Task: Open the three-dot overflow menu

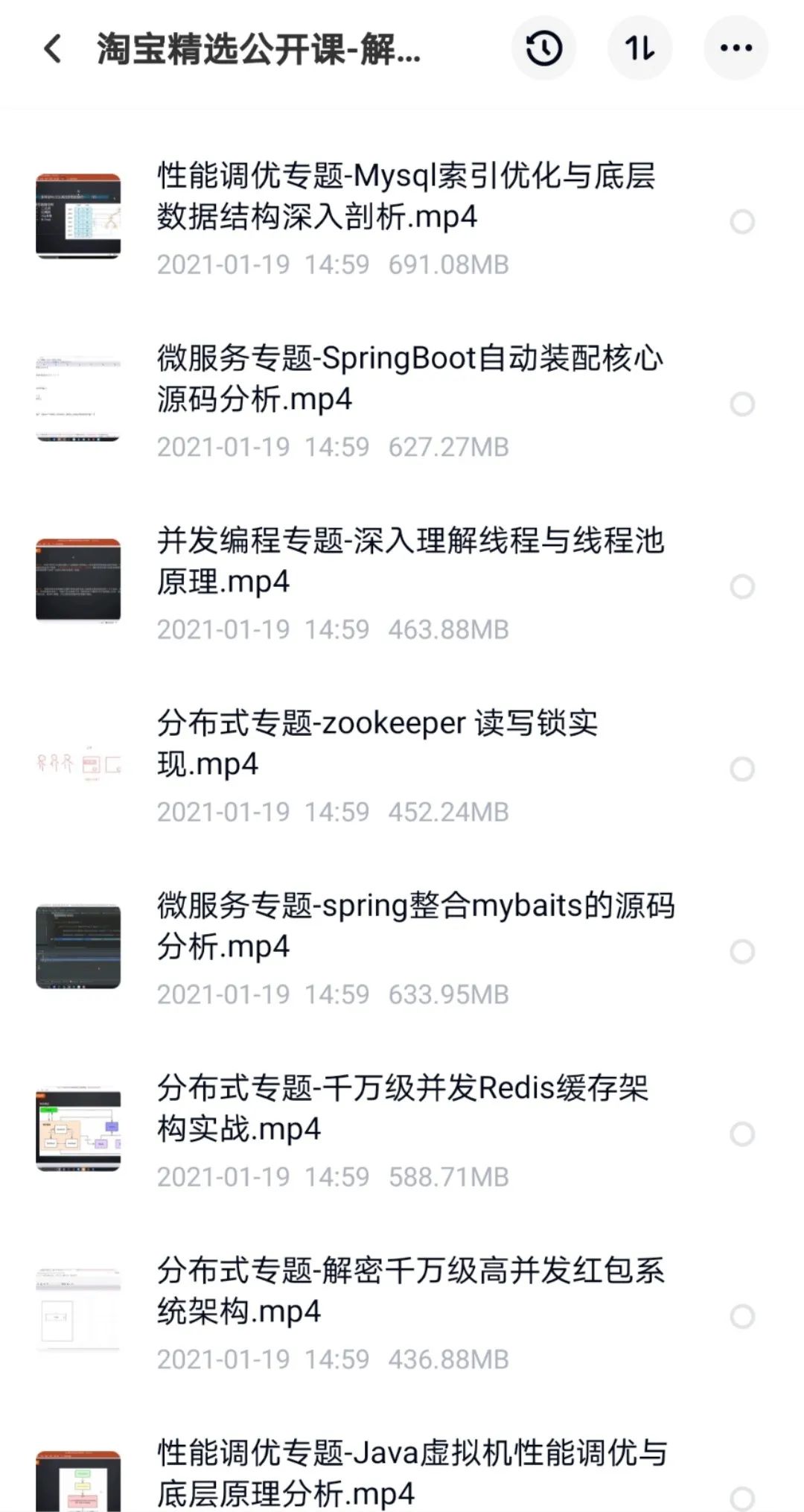Action: (736, 49)
